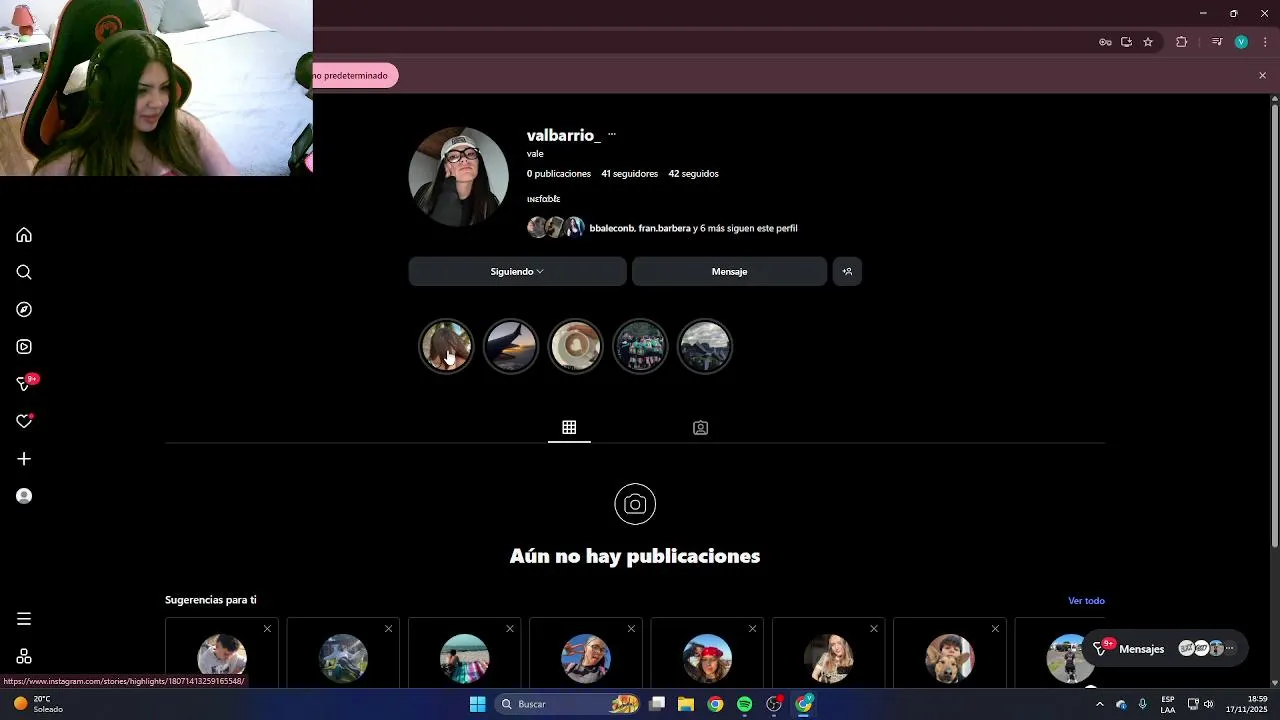
Task: Open the Explore compass icon
Action: point(24,310)
